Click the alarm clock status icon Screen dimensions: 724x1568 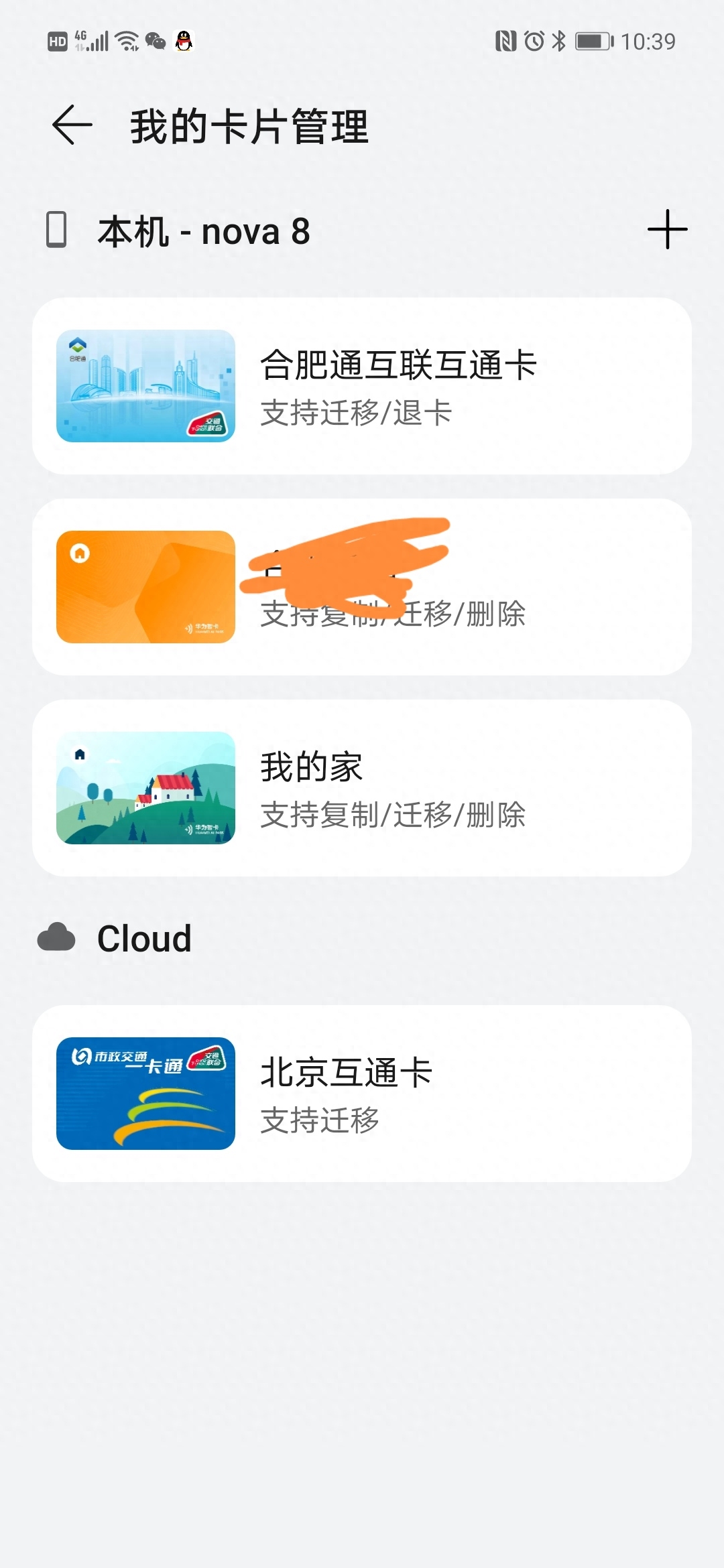tap(533, 42)
